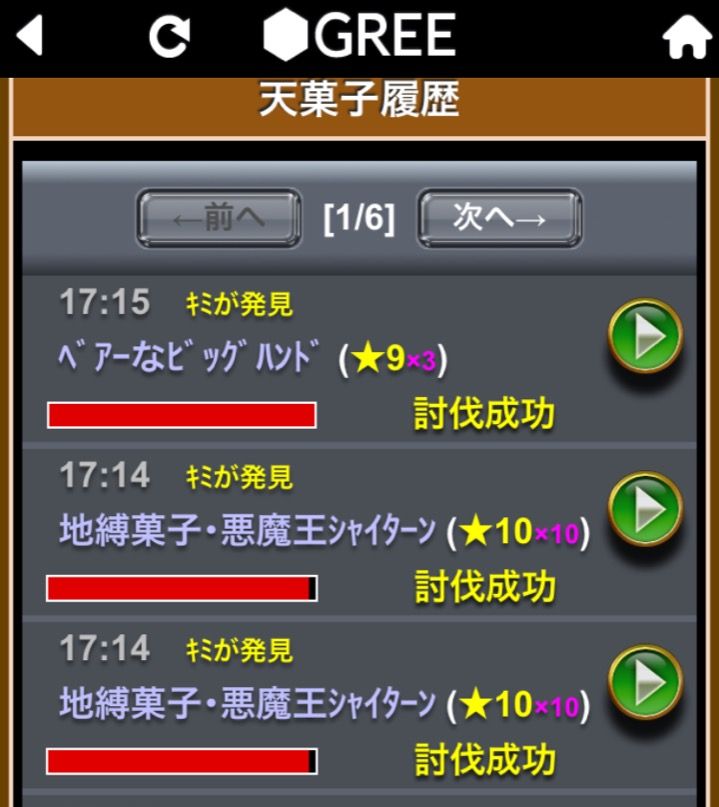Reload the page with the refresh icon
The image size is (719, 807).
168,38
